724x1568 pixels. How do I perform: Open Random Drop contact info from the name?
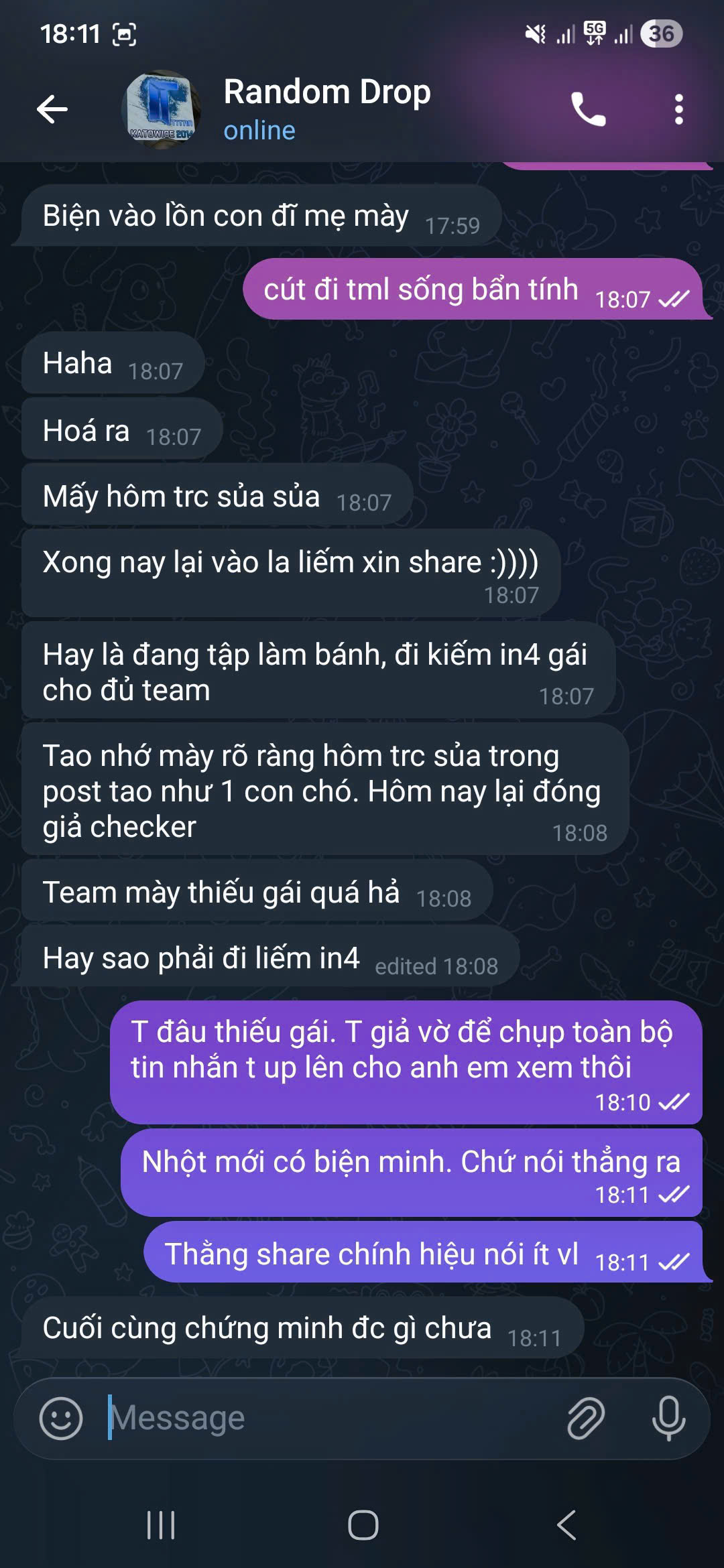pos(326,92)
